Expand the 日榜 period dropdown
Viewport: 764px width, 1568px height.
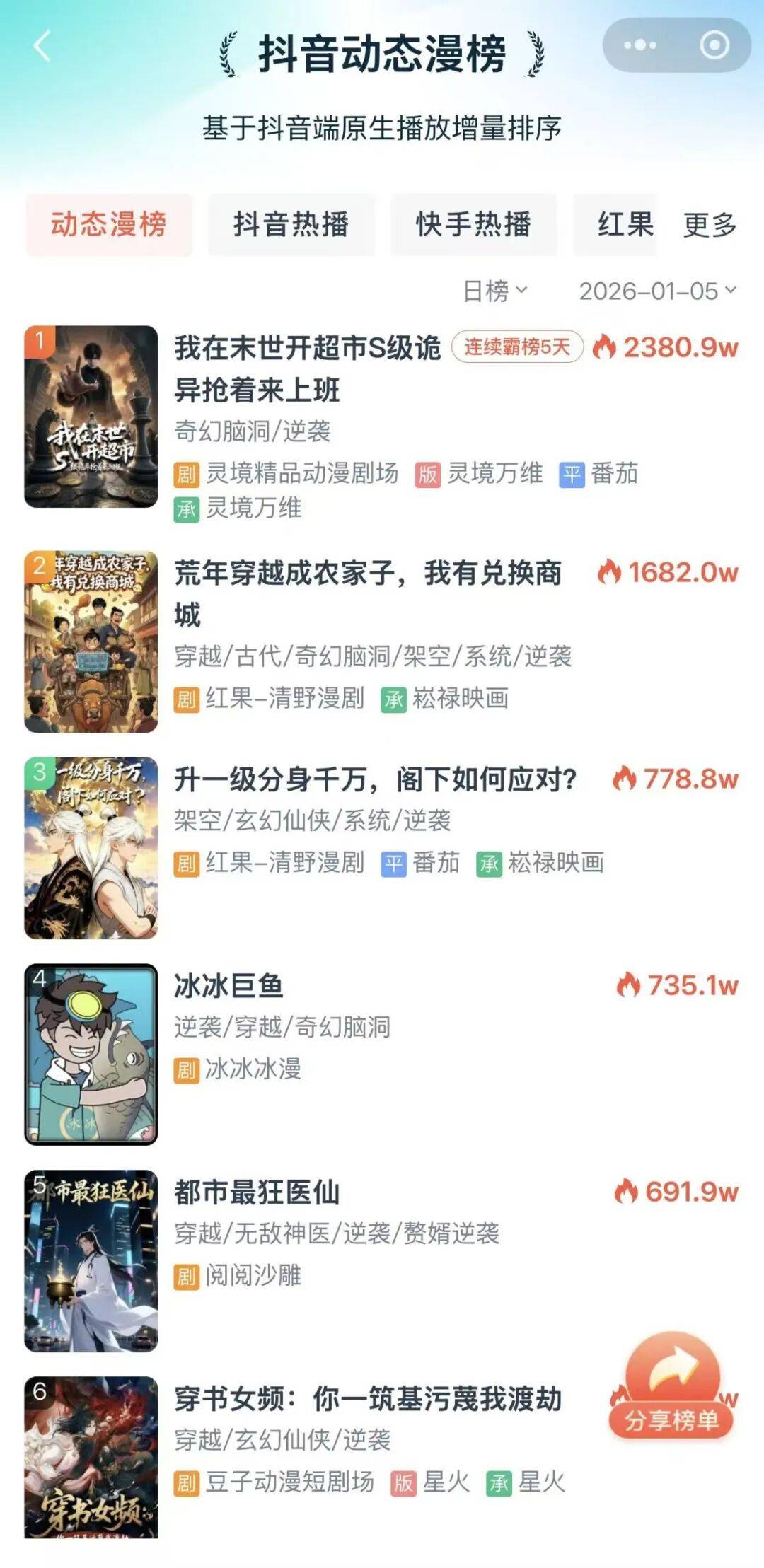tap(494, 291)
